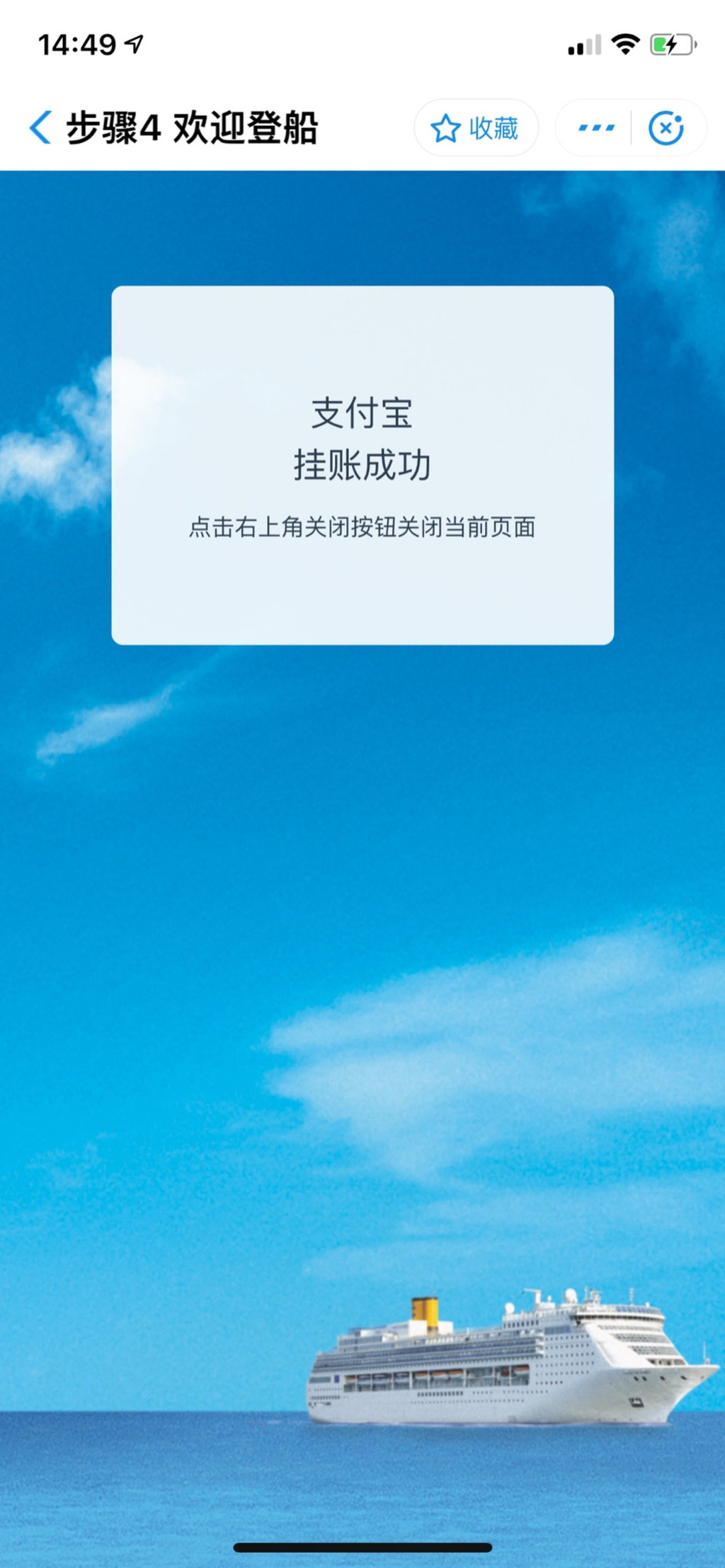
Task: Tap 收藏 to favorite this mini program
Action: coord(476,128)
